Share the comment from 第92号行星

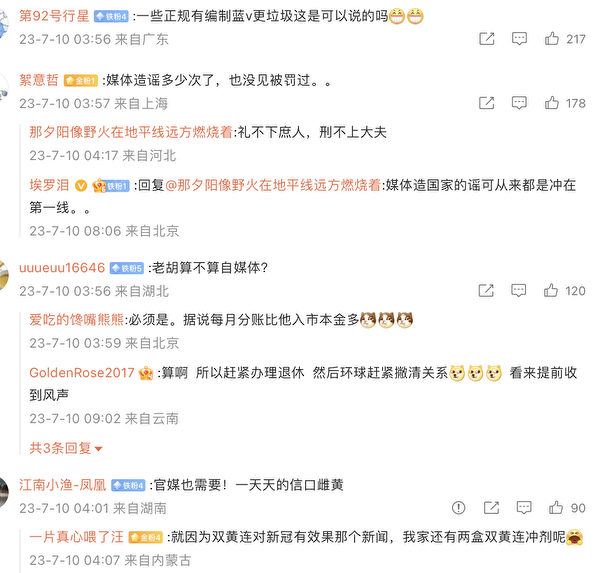pos(486,39)
